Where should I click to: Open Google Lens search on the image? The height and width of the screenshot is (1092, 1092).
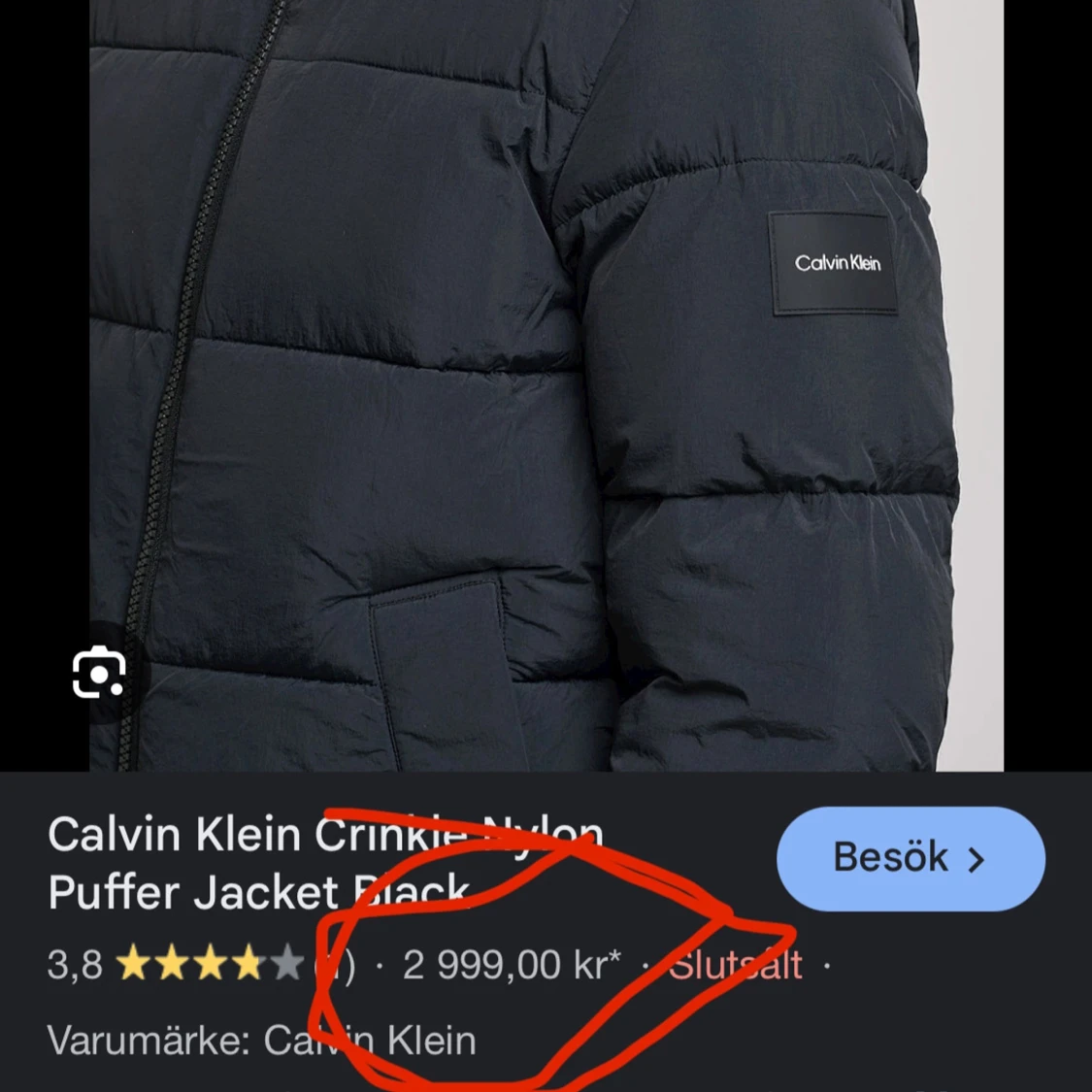[99, 673]
